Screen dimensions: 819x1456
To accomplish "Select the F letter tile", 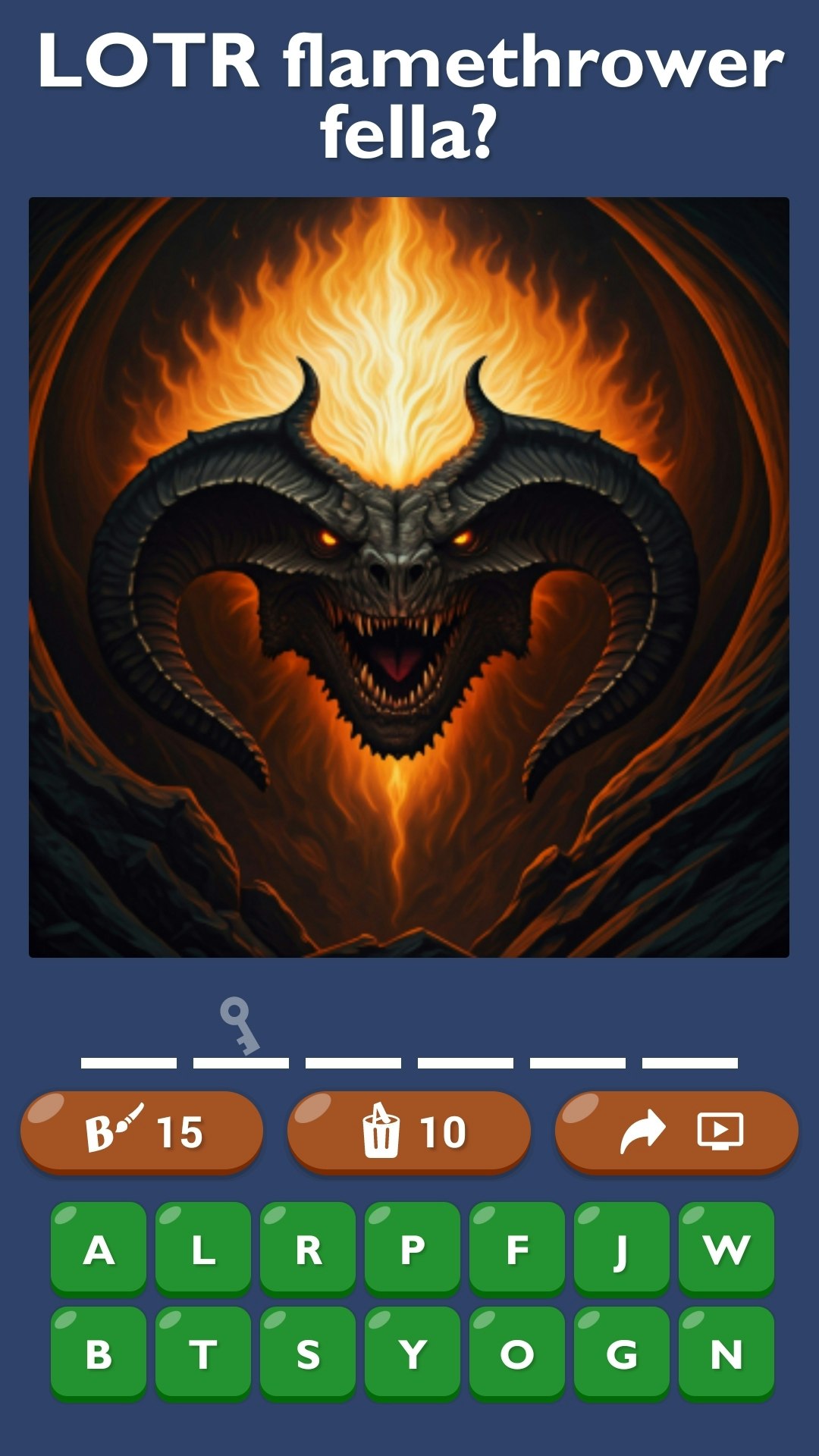I will (x=517, y=1249).
